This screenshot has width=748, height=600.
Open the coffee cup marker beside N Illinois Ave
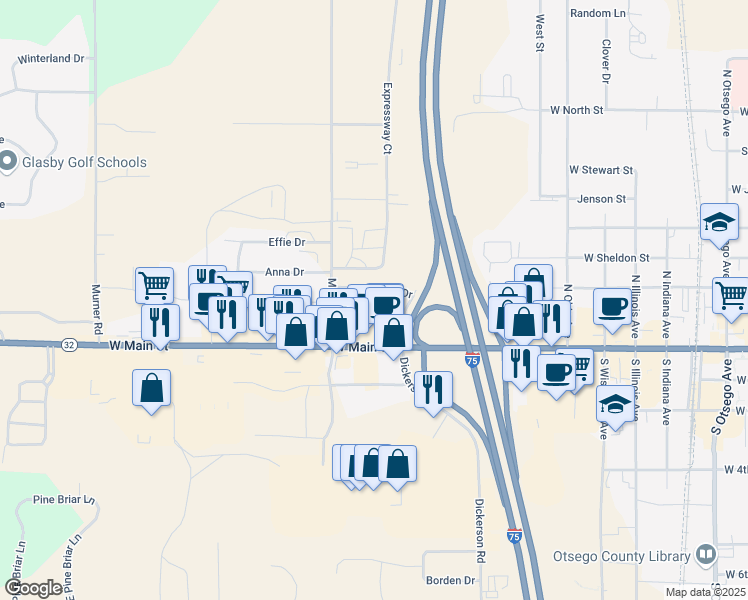pyautogui.click(x=612, y=307)
